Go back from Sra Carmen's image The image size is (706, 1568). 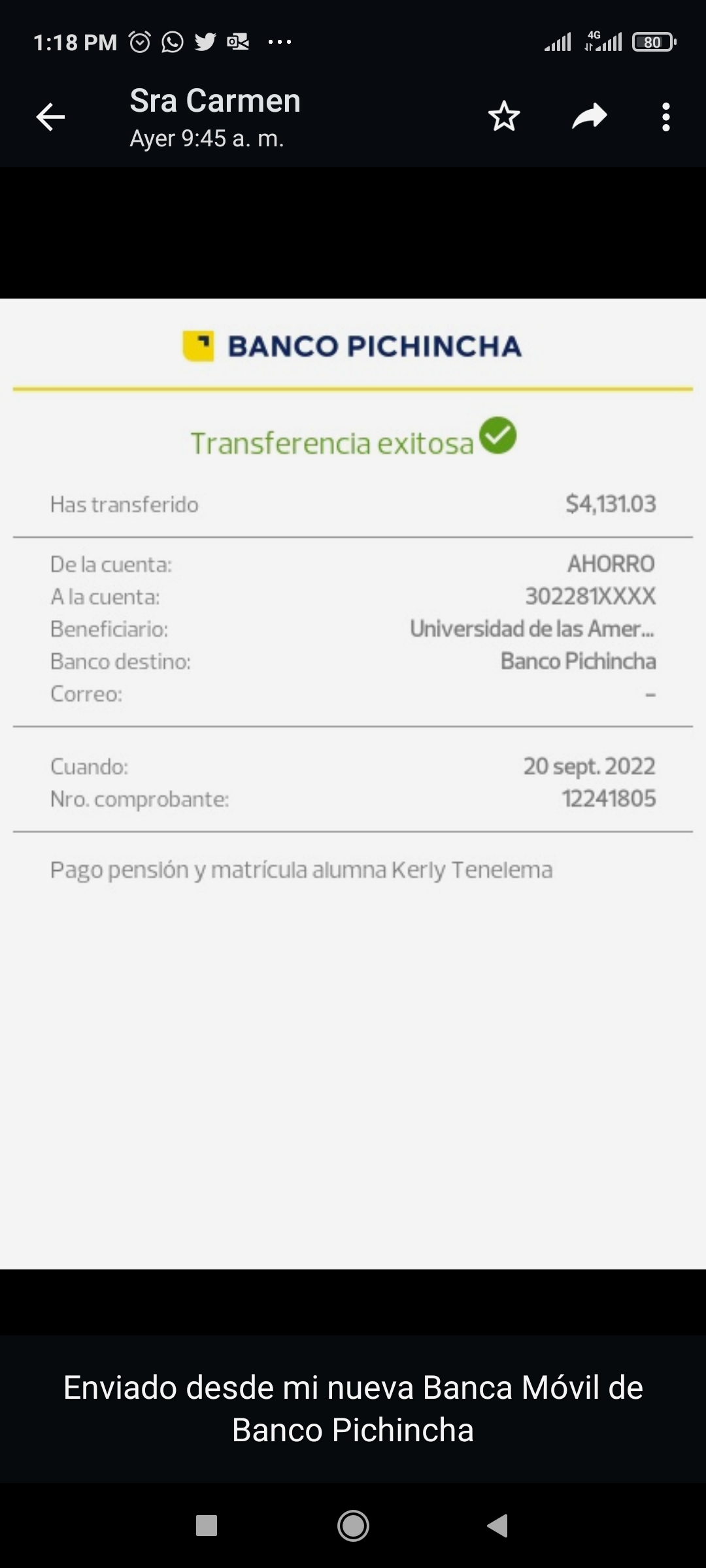[x=50, y=118]
